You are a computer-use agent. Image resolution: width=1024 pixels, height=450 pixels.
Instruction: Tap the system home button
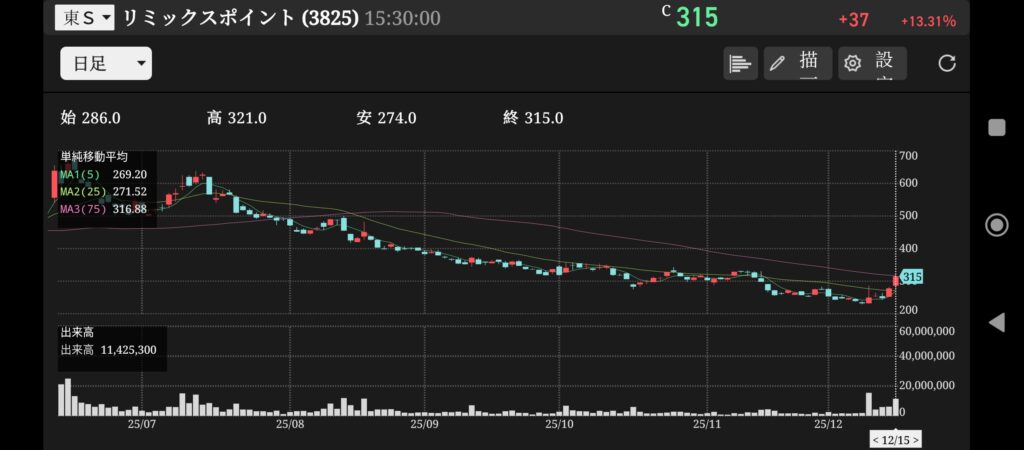[996, 225]
